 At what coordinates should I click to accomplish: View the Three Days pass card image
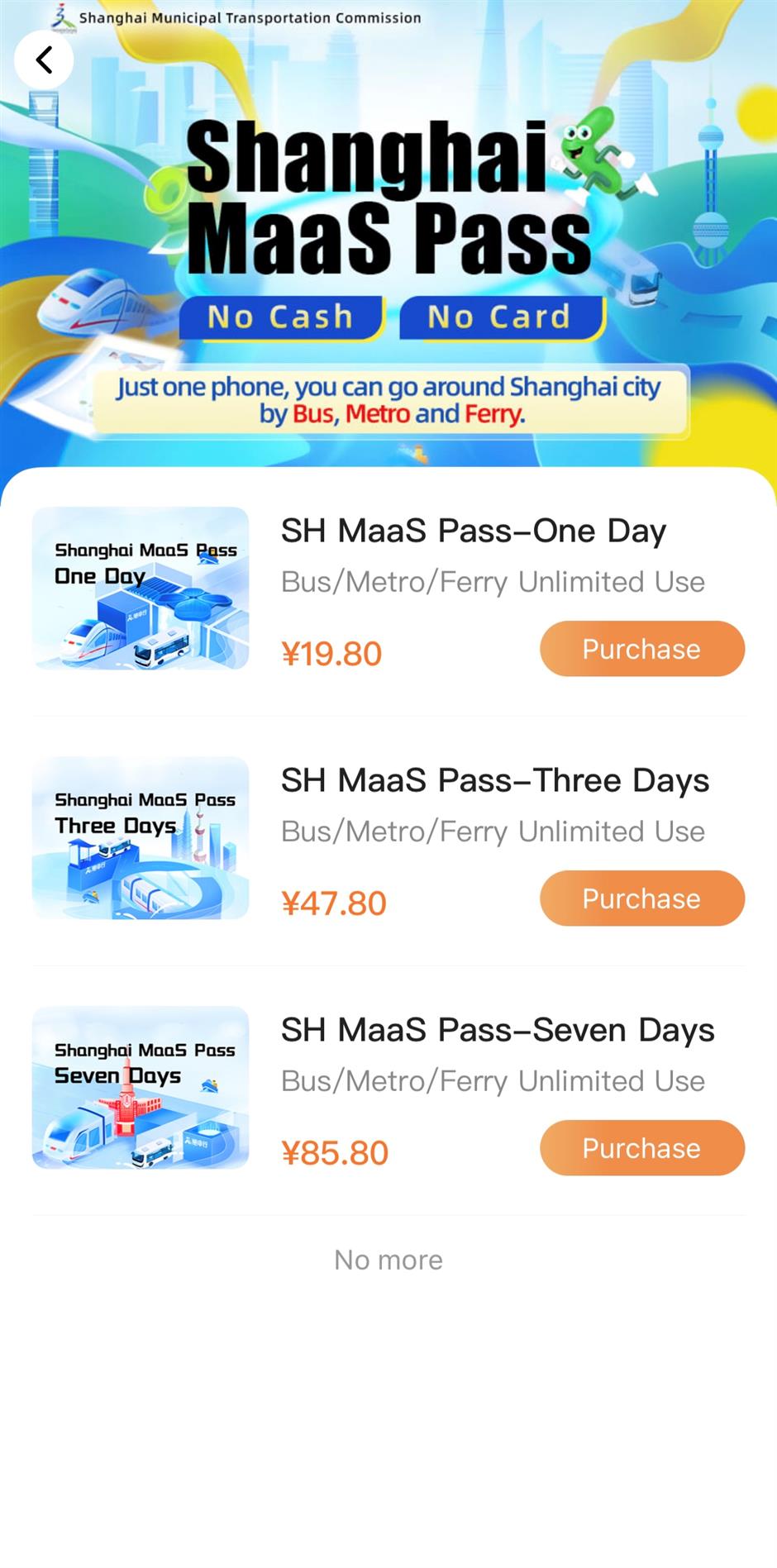tap(141, 838)
